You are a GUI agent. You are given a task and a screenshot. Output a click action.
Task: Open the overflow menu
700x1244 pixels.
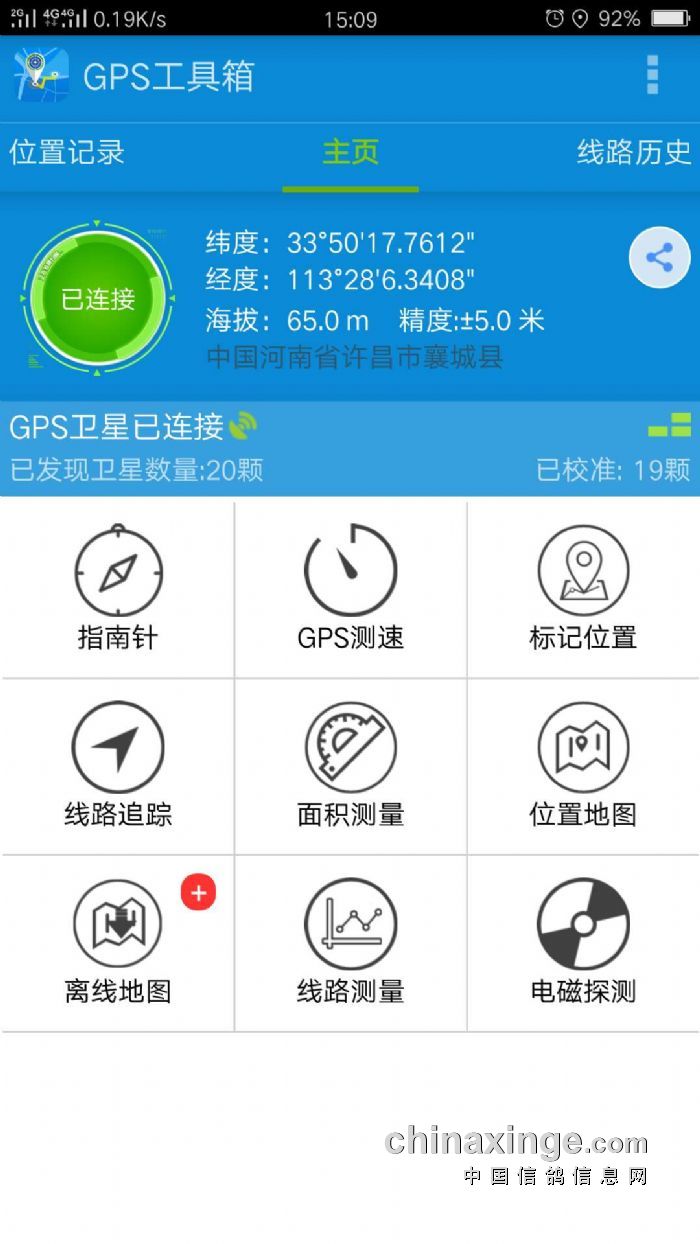click(x=652, y=75)
